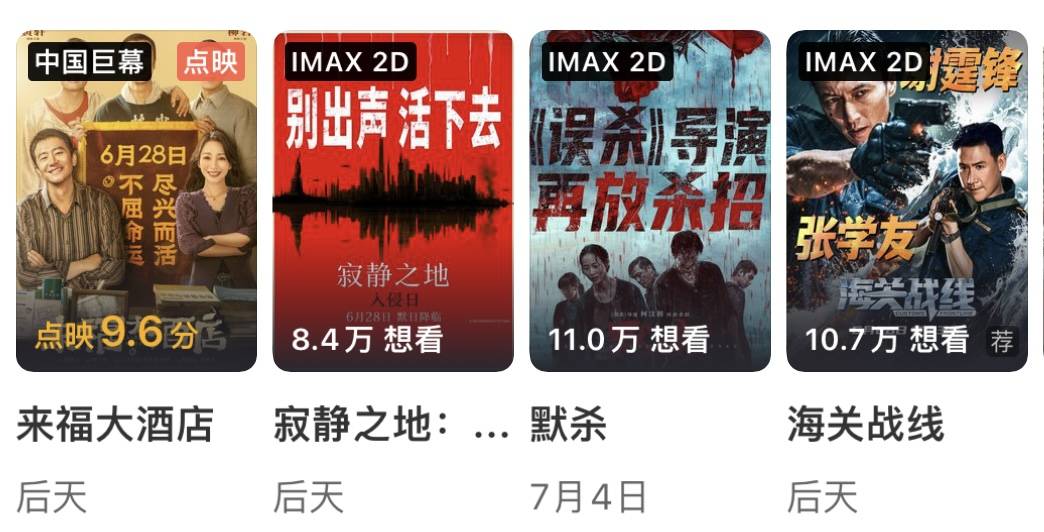Open the 来福大酒店 movie poster

point(137,201)
